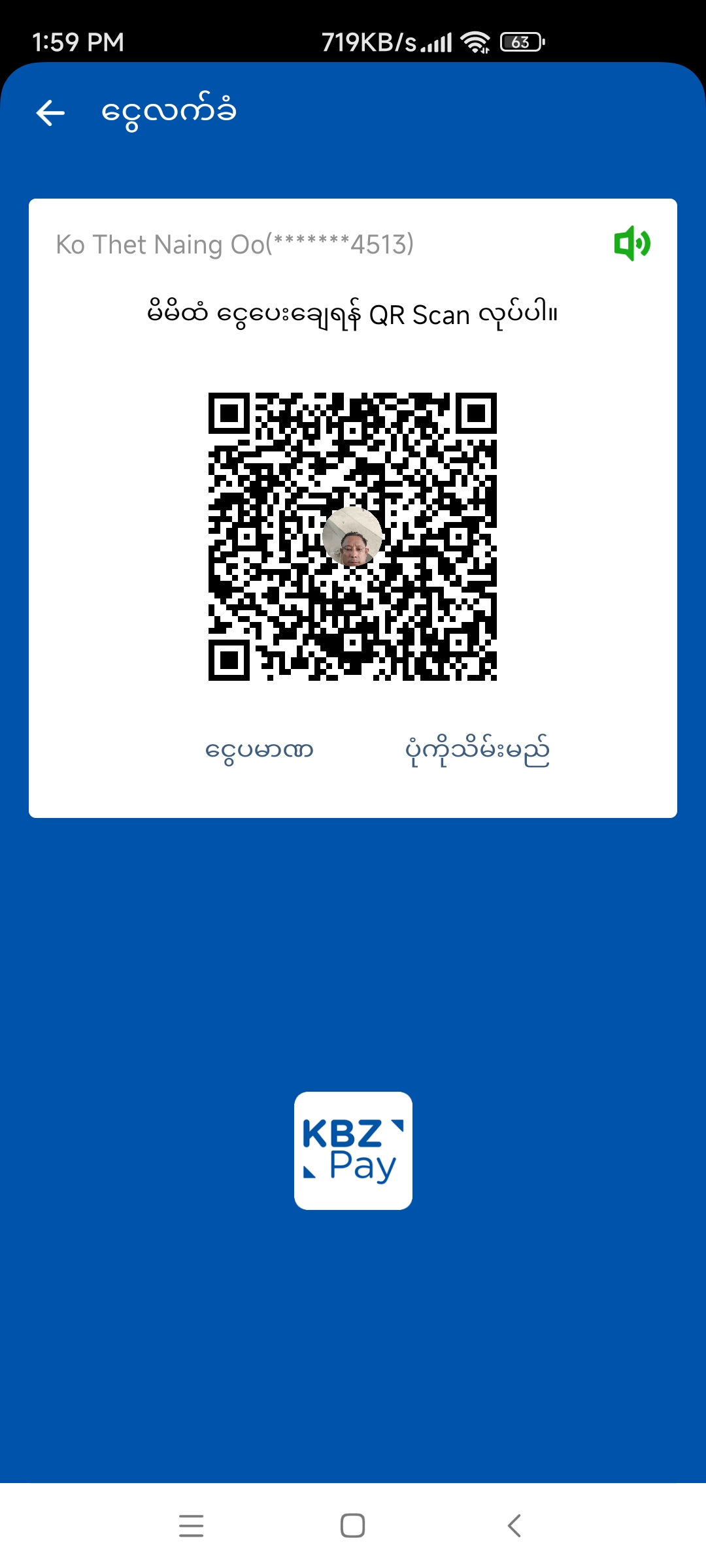Tap ပုံကိုသိမ်းမည် to save the image
The image size is (706, 1568).
477,750
